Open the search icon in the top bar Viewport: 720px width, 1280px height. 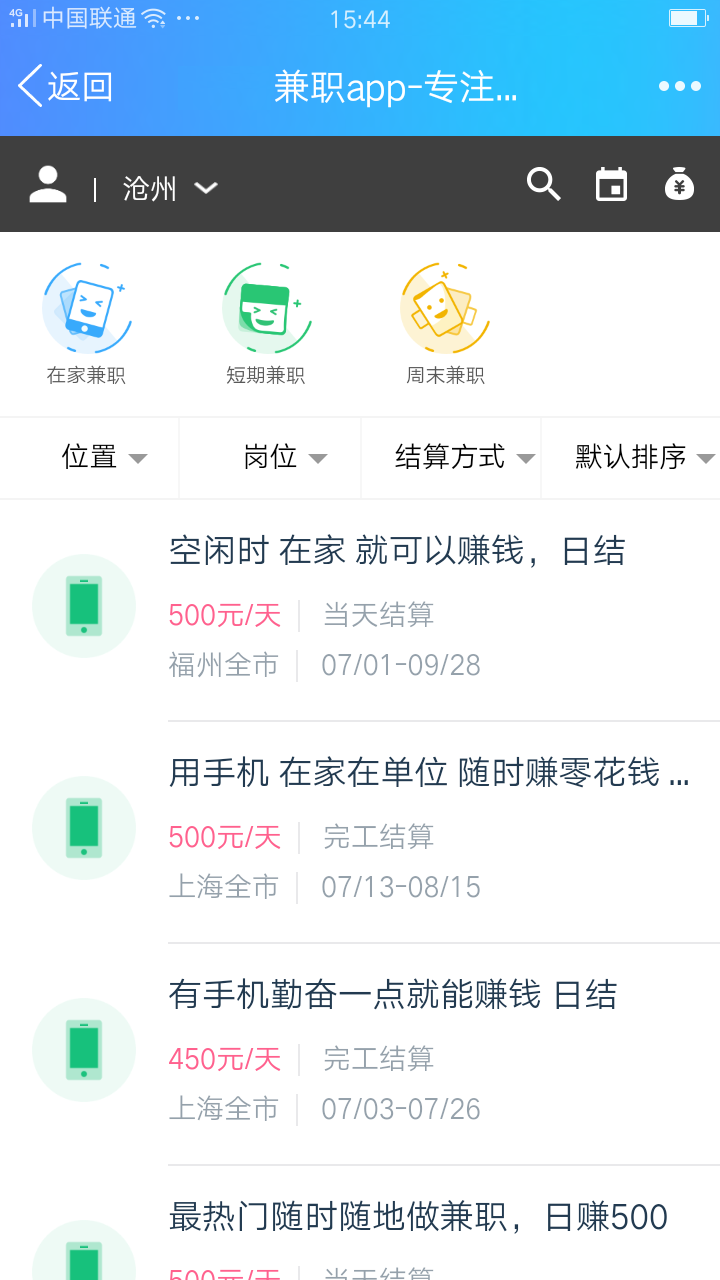(544, 184)
